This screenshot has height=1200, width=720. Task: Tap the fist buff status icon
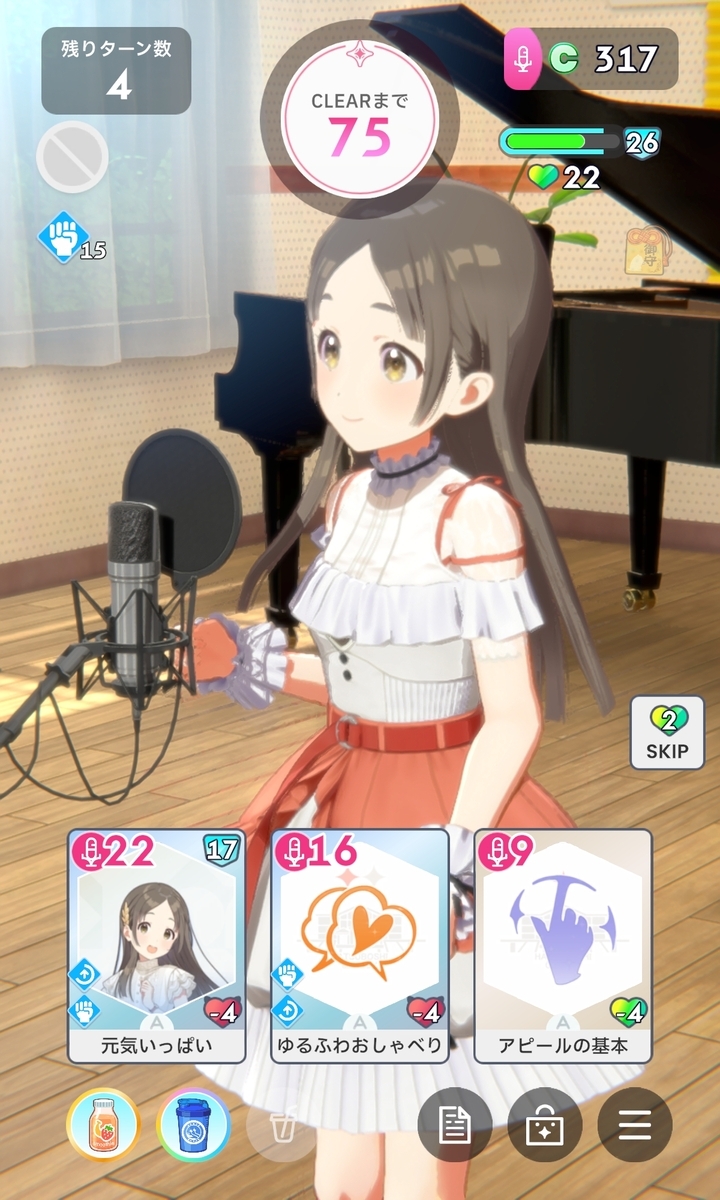click(63, 237)
